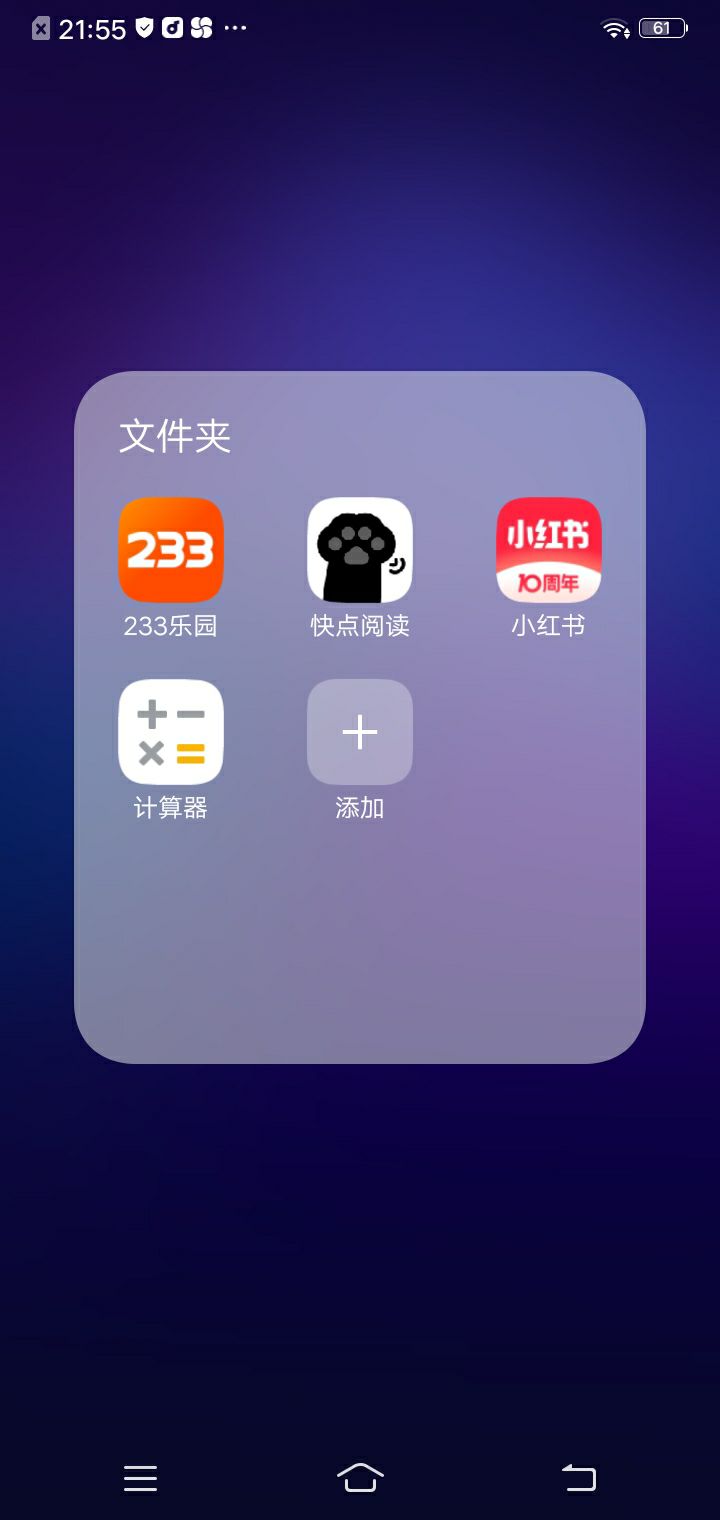Go to the home screen
The width and height of the screenshot is (720, 1520).
[360, 1477]
